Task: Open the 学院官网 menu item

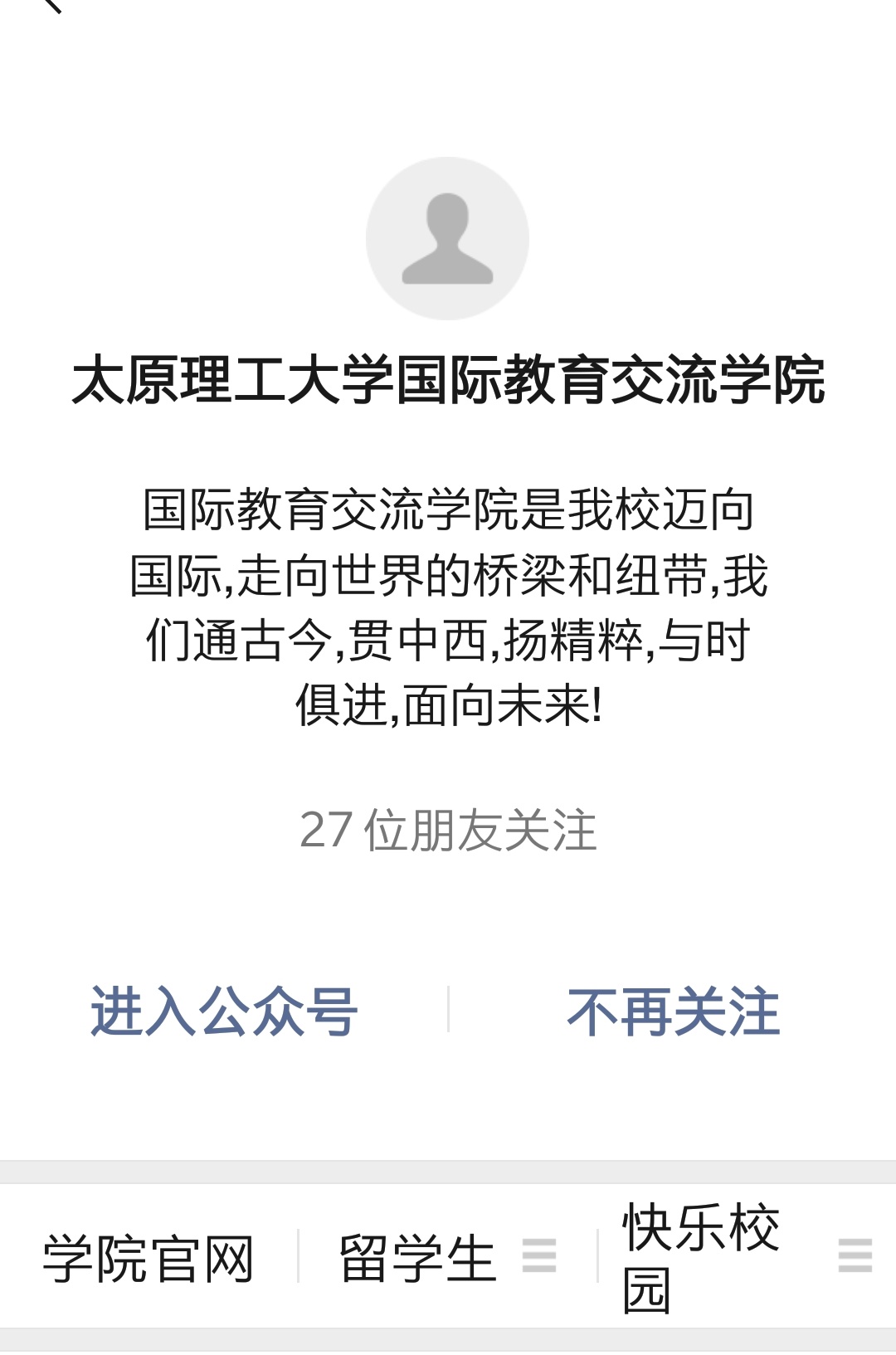Action: pos(149,1258)
